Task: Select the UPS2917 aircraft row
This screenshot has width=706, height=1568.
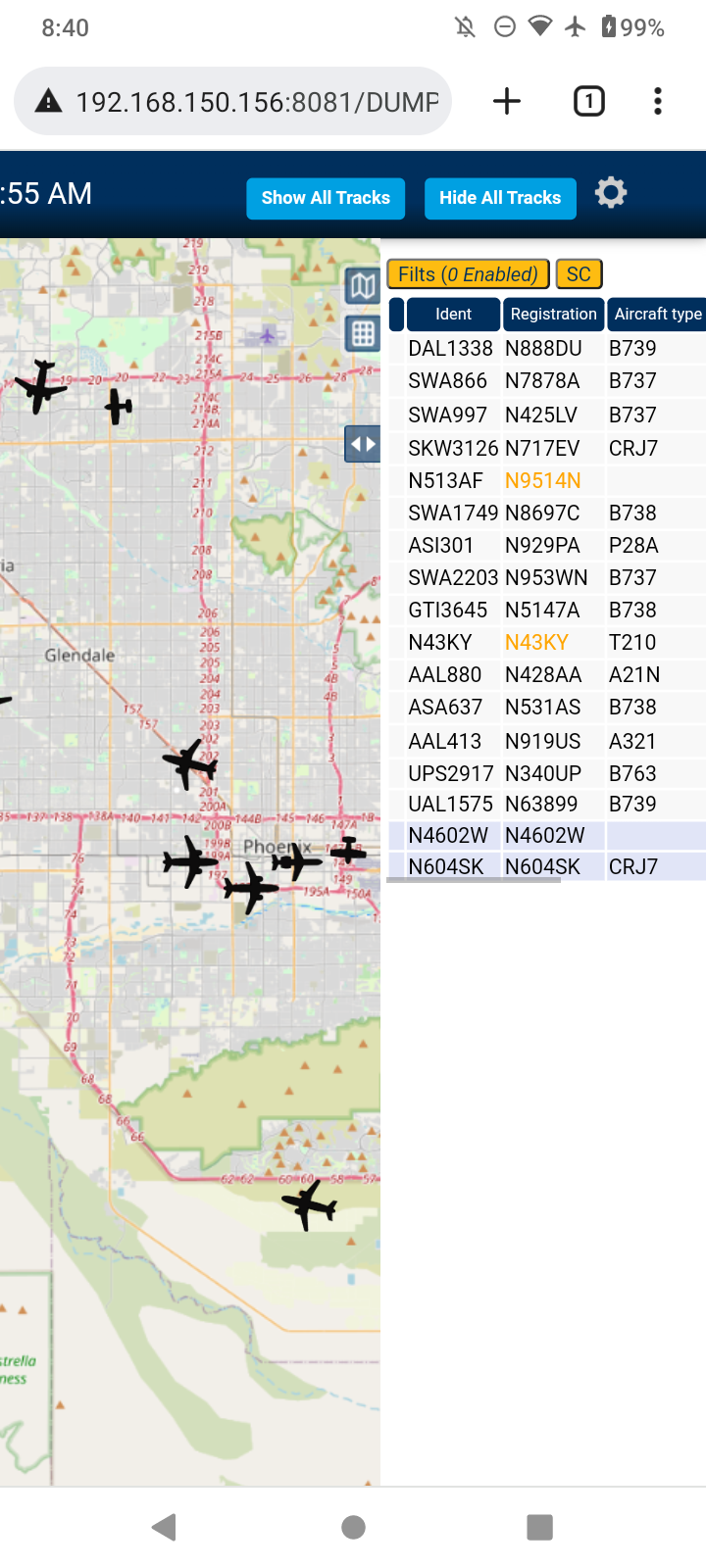Action: pyautogui.click(x=547, y=774)
